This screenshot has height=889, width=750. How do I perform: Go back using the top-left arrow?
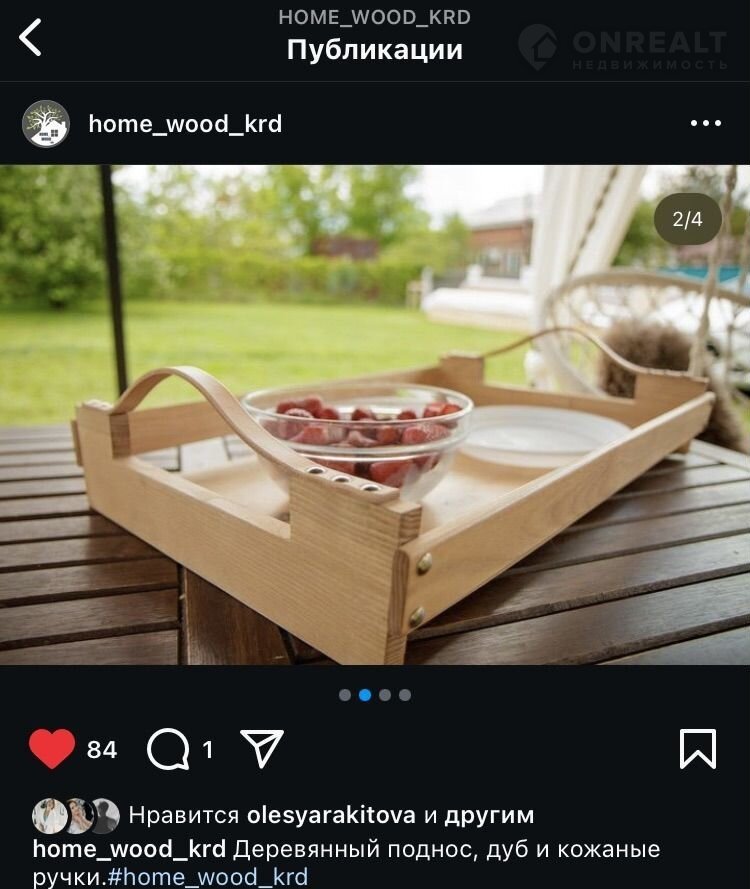coord(31,37)
